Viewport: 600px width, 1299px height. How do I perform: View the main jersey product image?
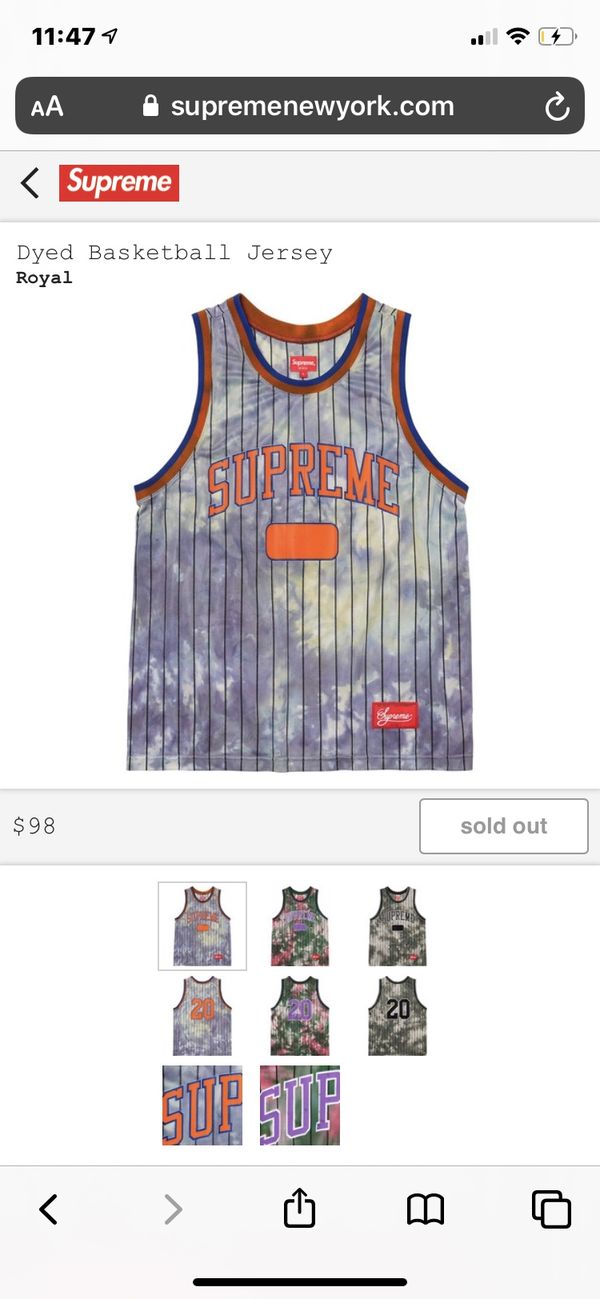click(x=301, y=530)
